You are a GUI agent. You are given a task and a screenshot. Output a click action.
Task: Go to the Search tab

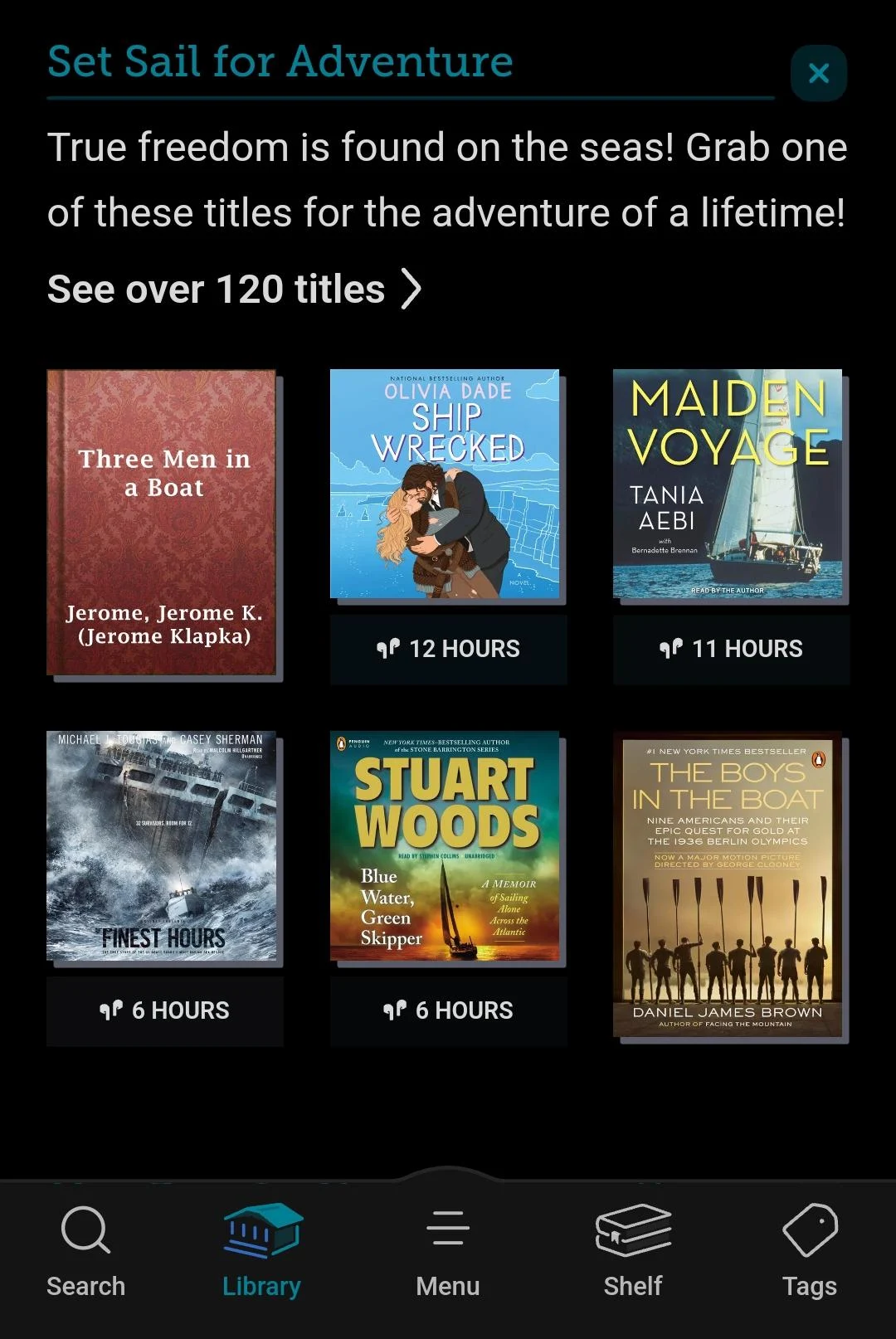[x=85, y=1250]
